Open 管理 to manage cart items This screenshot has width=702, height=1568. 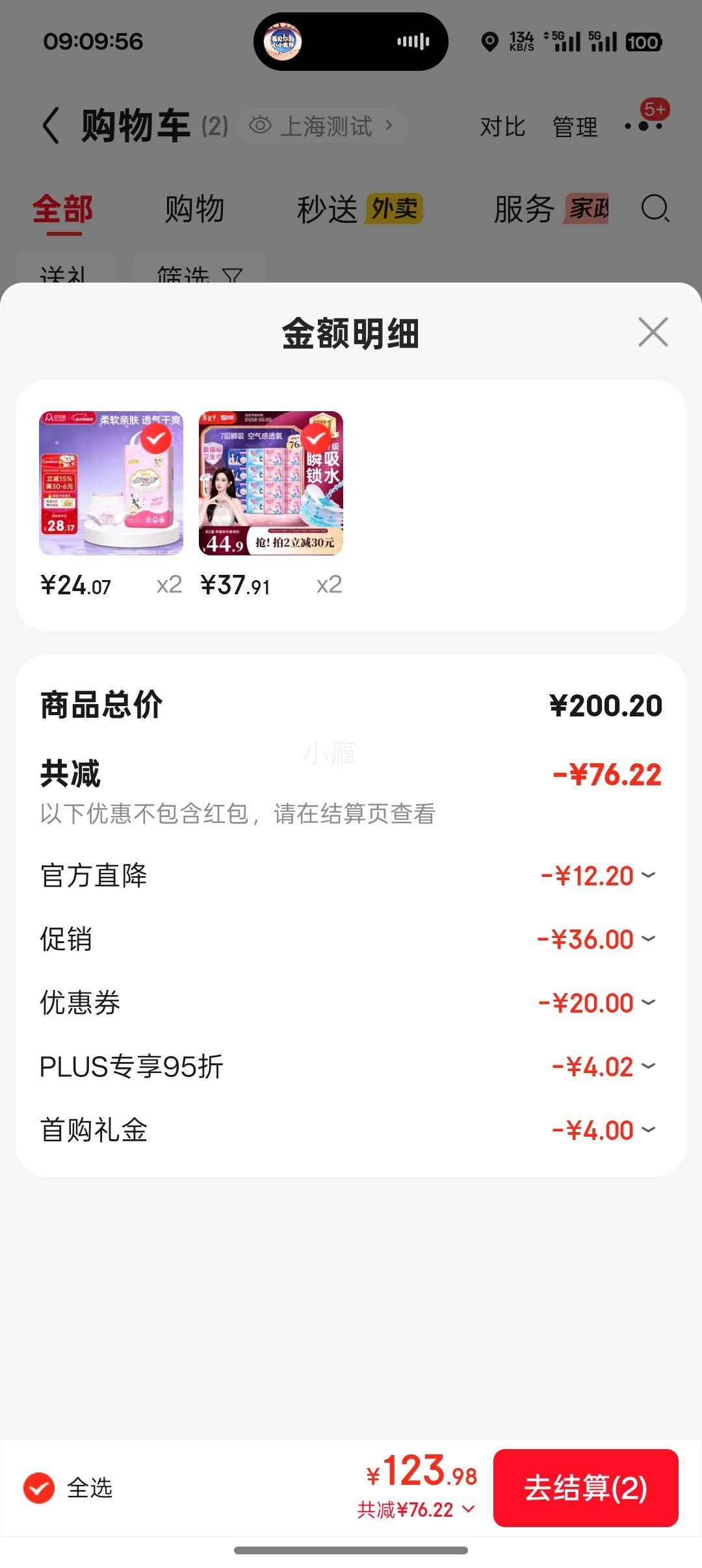(575, 126)
